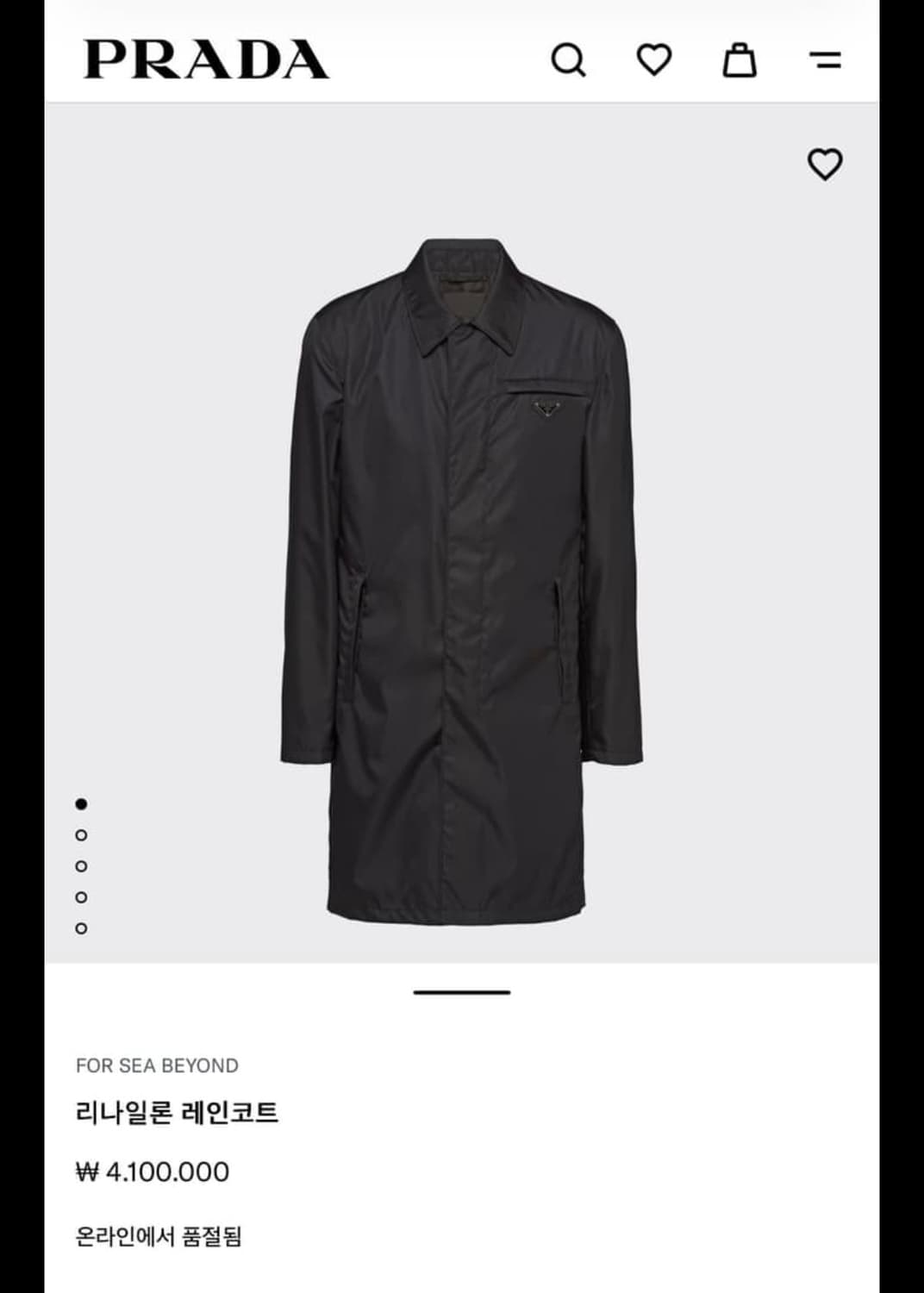Select the second image indicator dot

coord(81,835)
